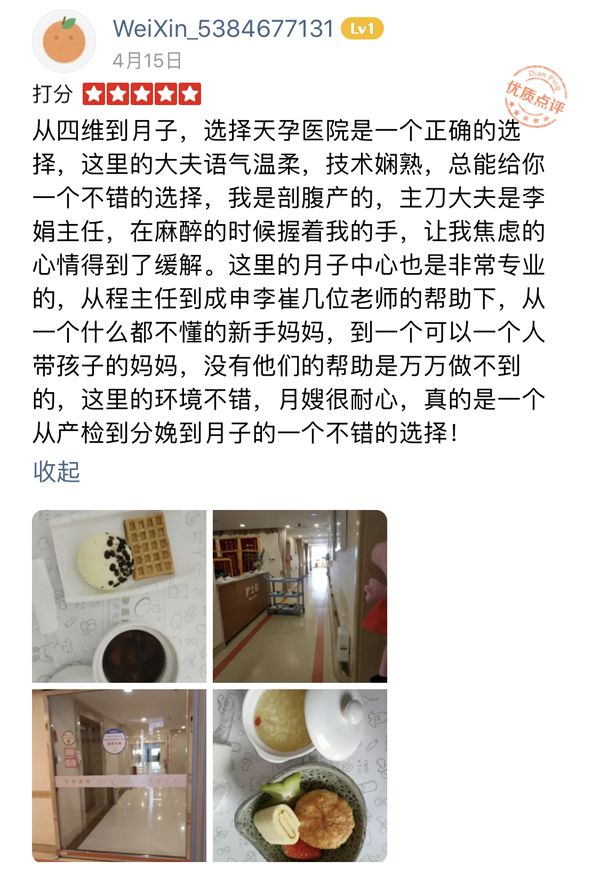The width and height of the screenshot is (600, 877).
Task: View the soup and meal photo
Action: (299, 775)
